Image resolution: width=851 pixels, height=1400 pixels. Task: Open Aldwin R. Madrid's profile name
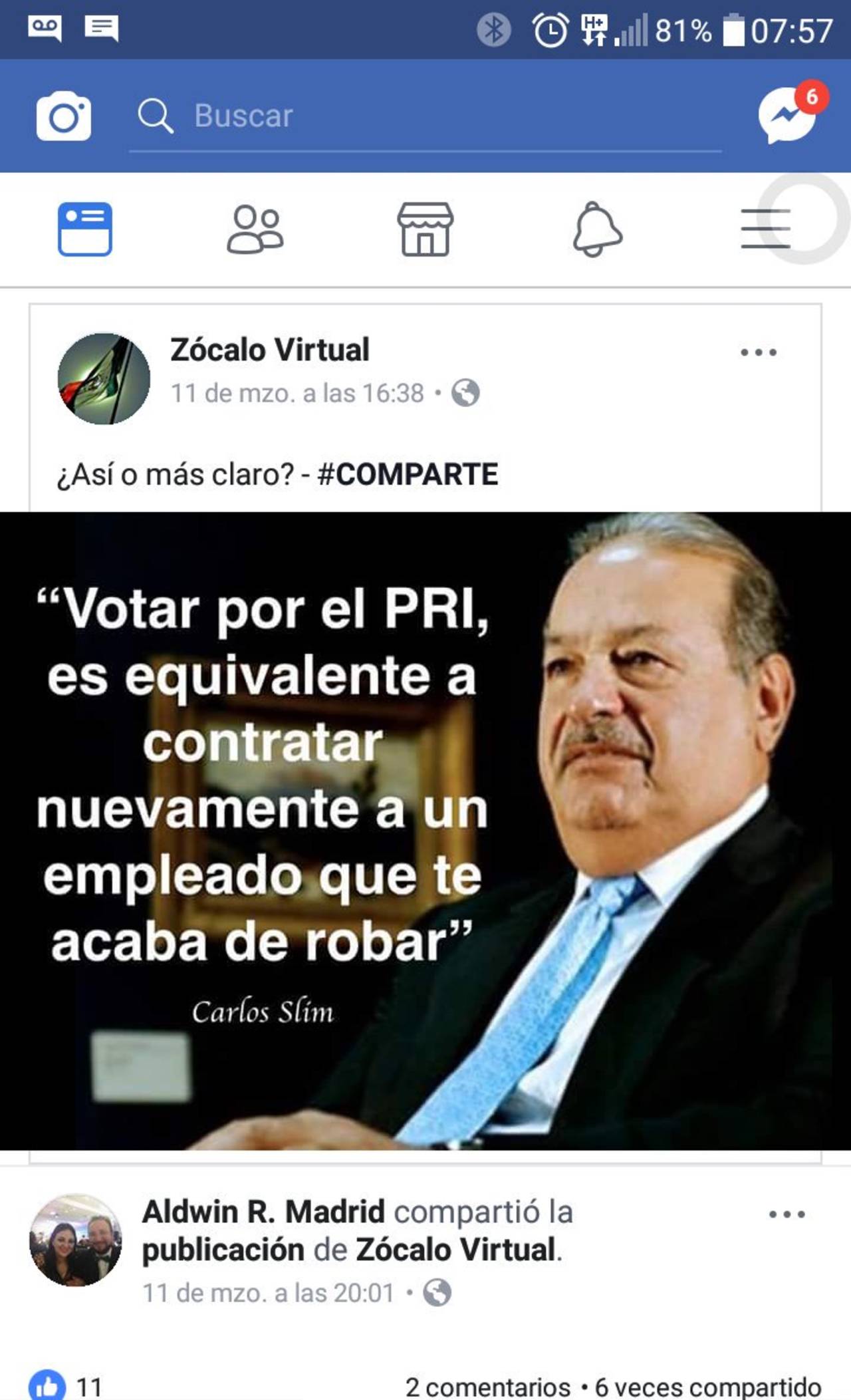(x=263, y=1212)
